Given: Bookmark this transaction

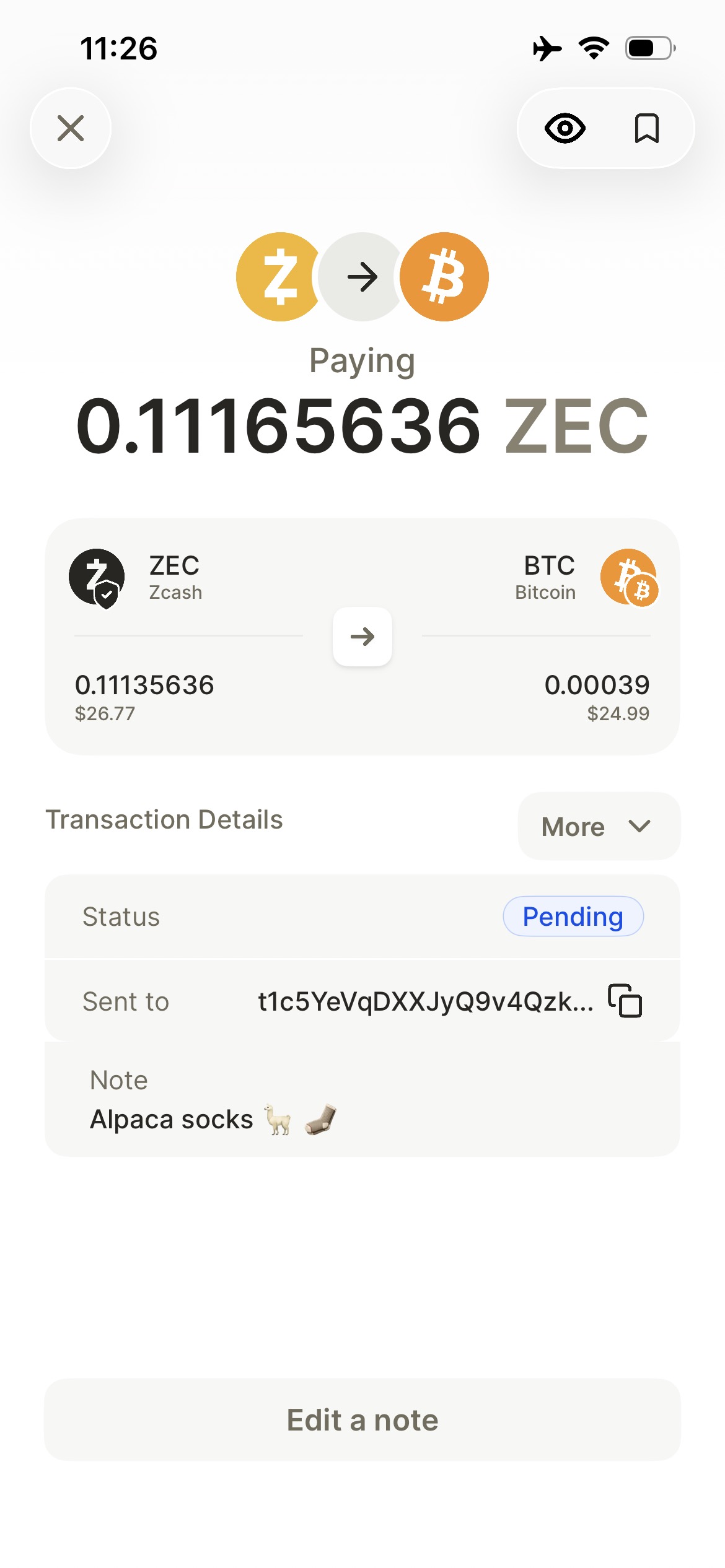Looking at the screenshot, I should (646, 128).
